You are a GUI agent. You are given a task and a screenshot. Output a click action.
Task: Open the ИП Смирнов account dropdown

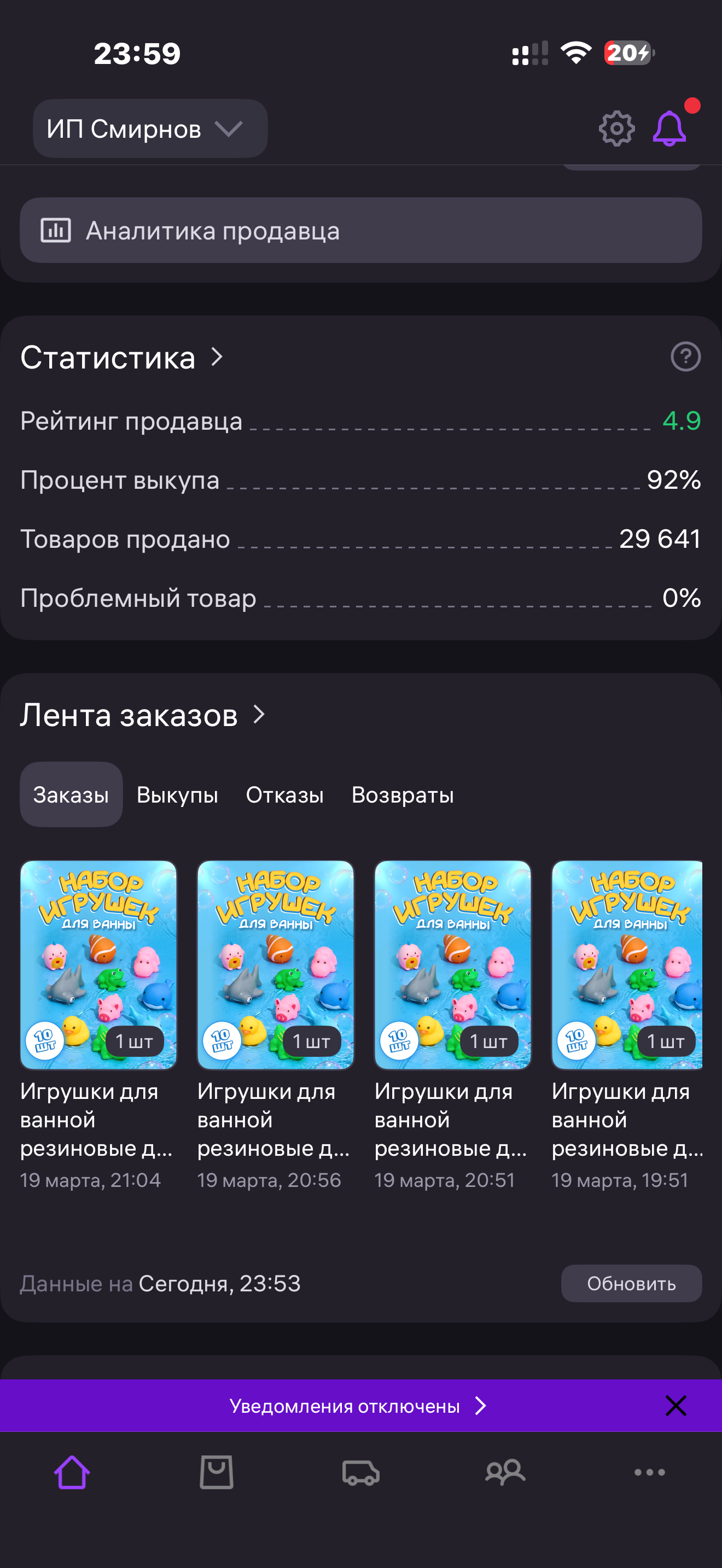point(150,129)
